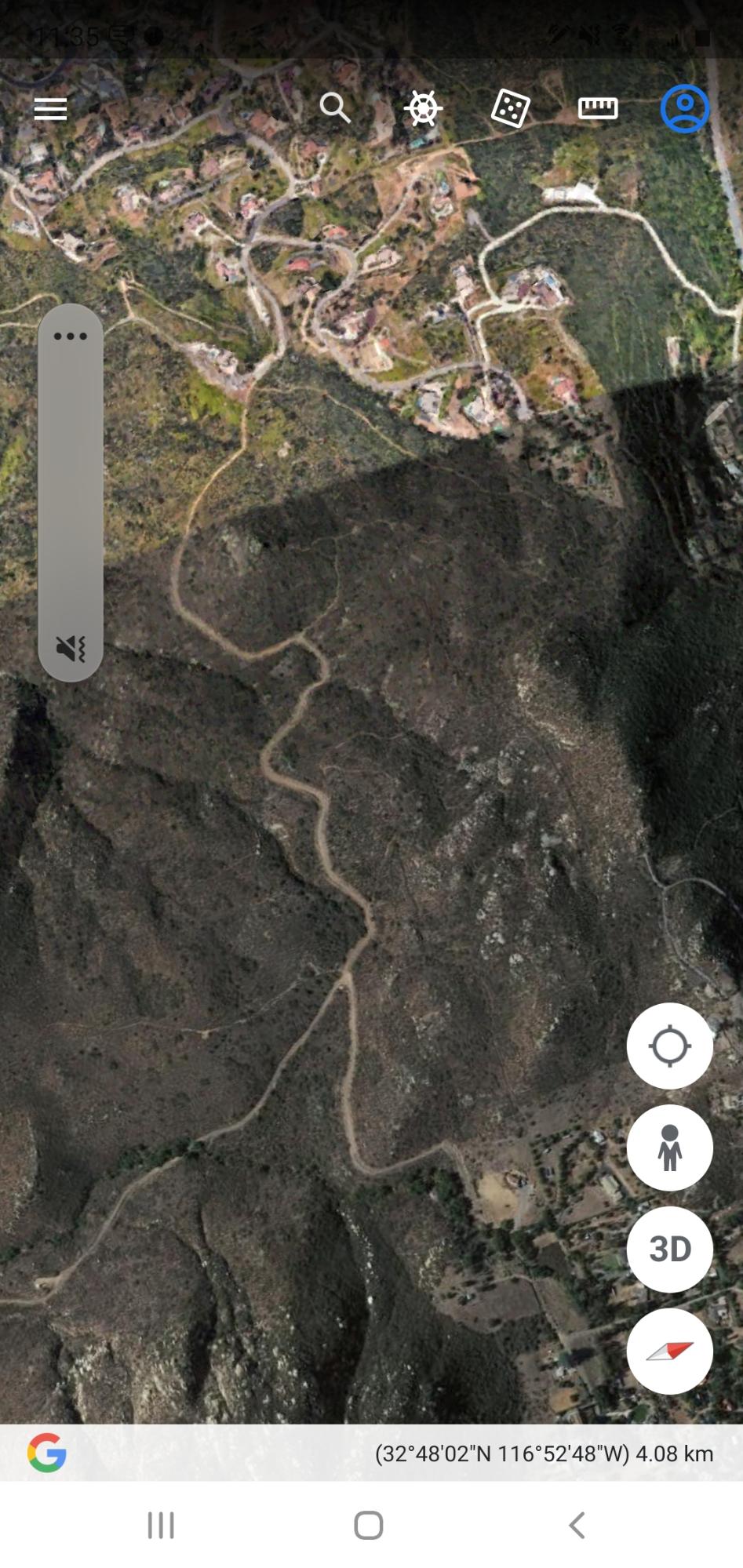Reset orientation with the compass button
This screenshot has height=1568, width=743.
click(669, 1351)
